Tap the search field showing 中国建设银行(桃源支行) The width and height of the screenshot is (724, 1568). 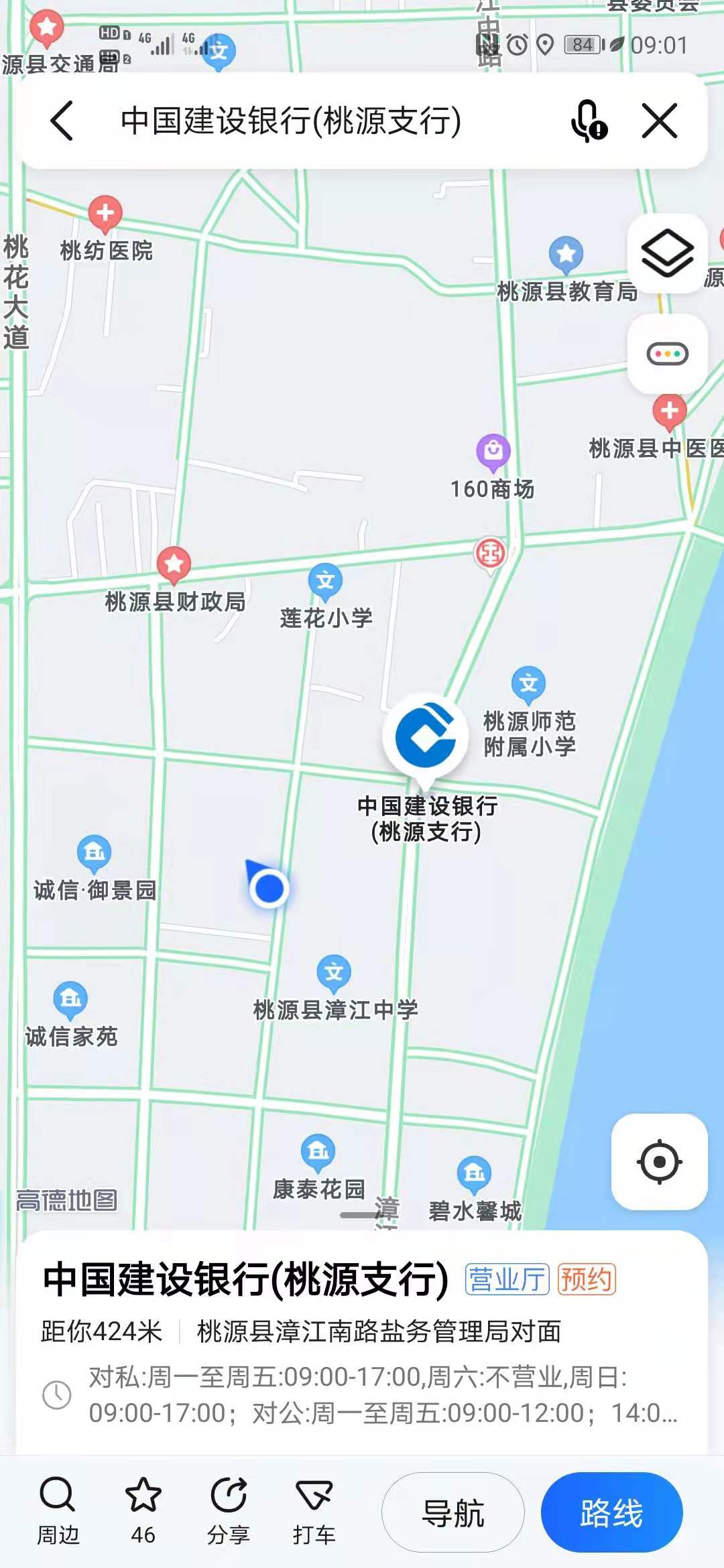pos(291,121)
